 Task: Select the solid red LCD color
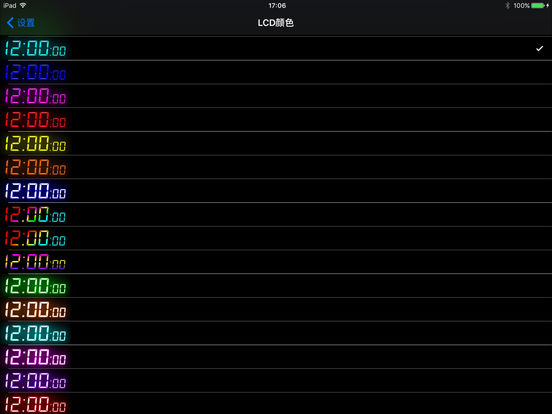tap(276, 120)
